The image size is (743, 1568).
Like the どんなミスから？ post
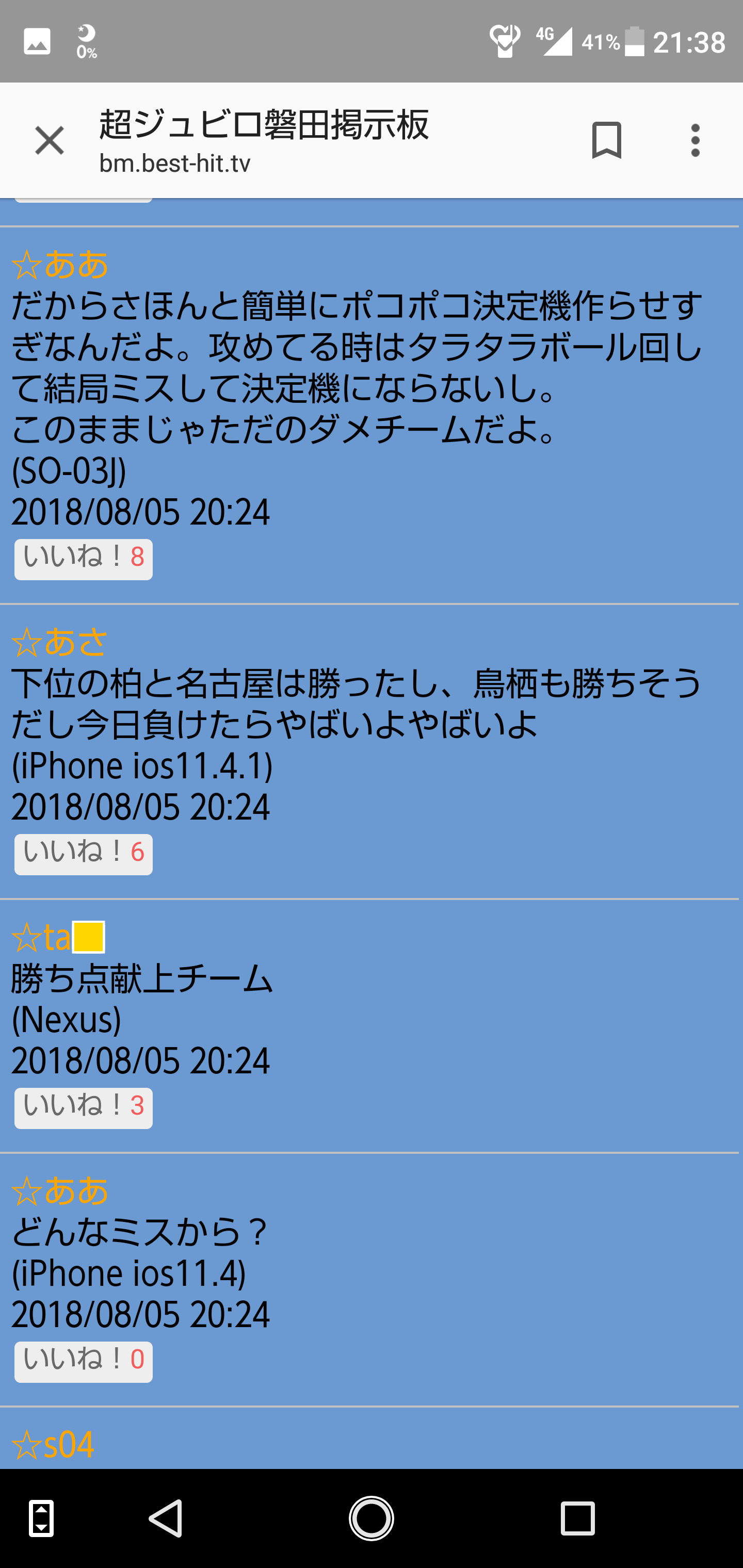click(x=84, y=1361)
